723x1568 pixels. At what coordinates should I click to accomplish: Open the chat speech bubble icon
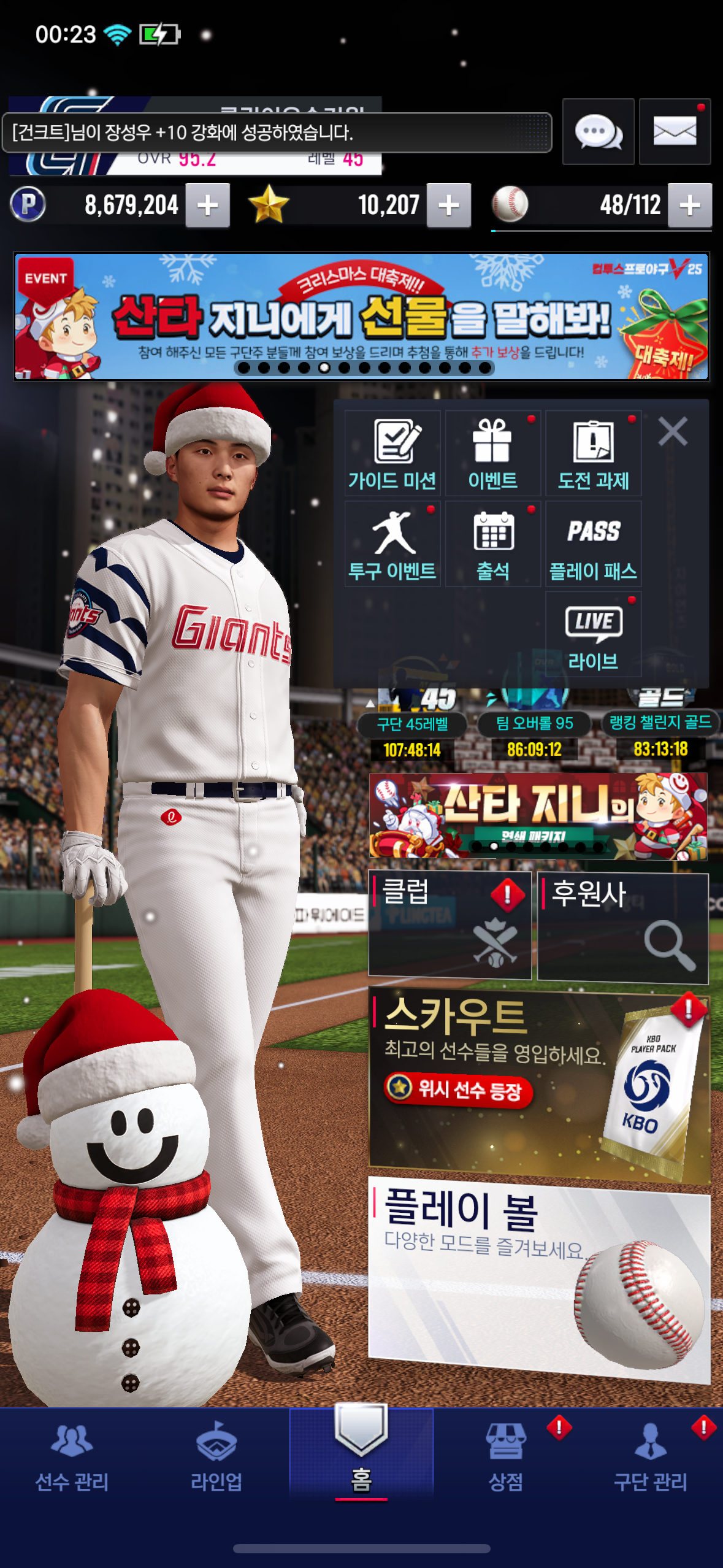click(598, 131)
